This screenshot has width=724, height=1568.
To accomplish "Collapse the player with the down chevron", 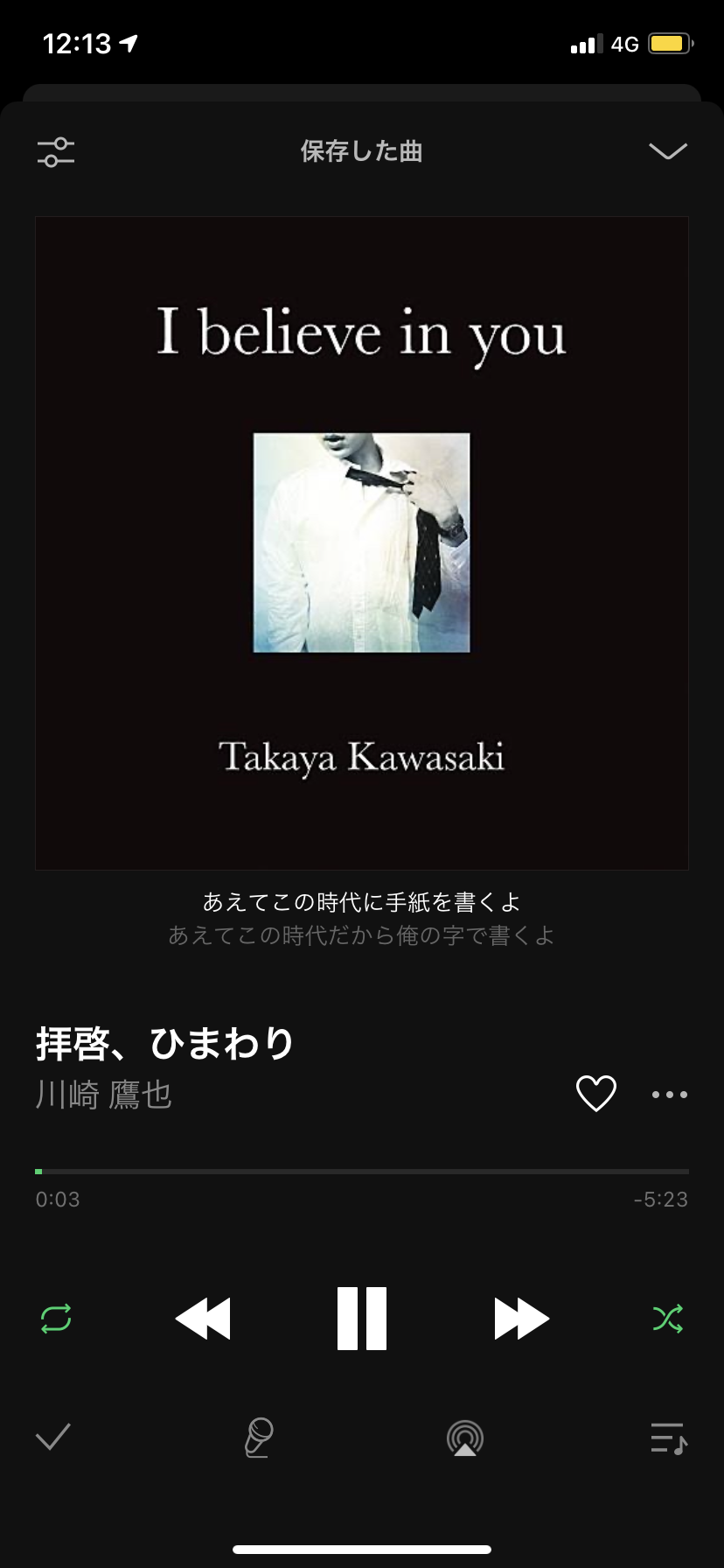I will (x=668, y=151).
